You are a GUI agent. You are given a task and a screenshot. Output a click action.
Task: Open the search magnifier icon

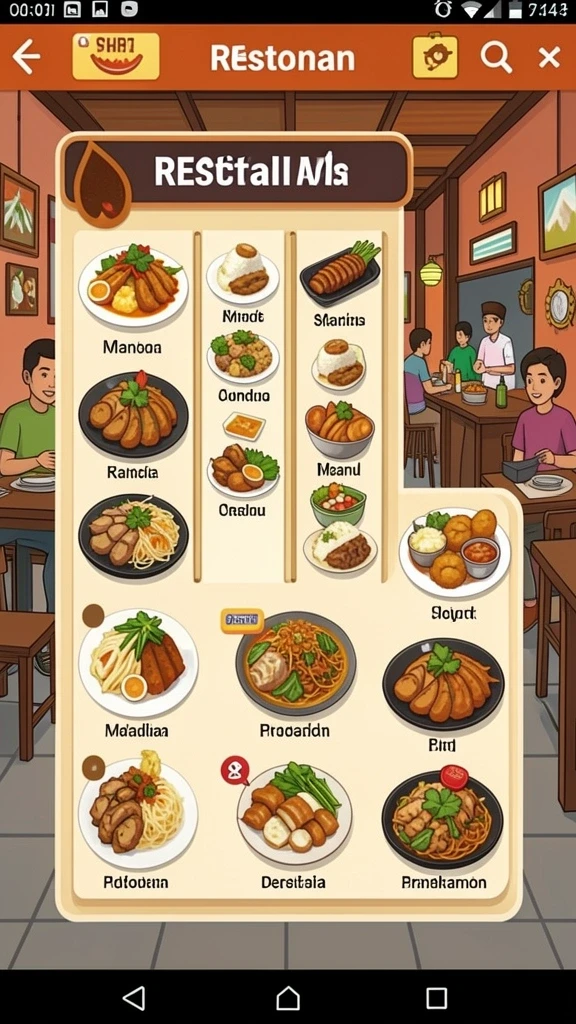tap(496, 57)
